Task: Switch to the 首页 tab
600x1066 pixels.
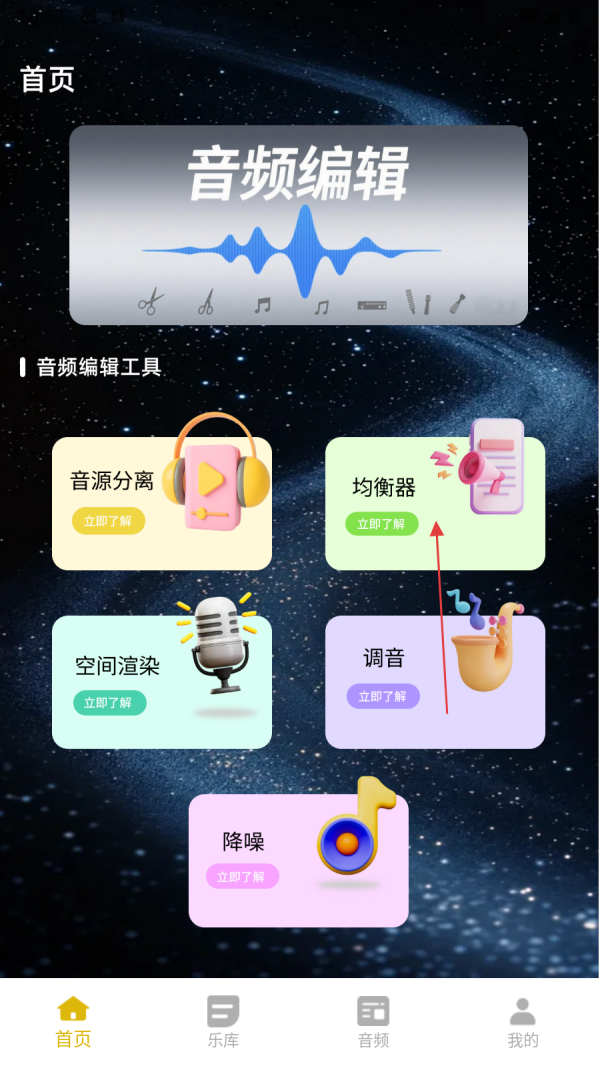Action: pyautogui.click(x=73, y=1022)
